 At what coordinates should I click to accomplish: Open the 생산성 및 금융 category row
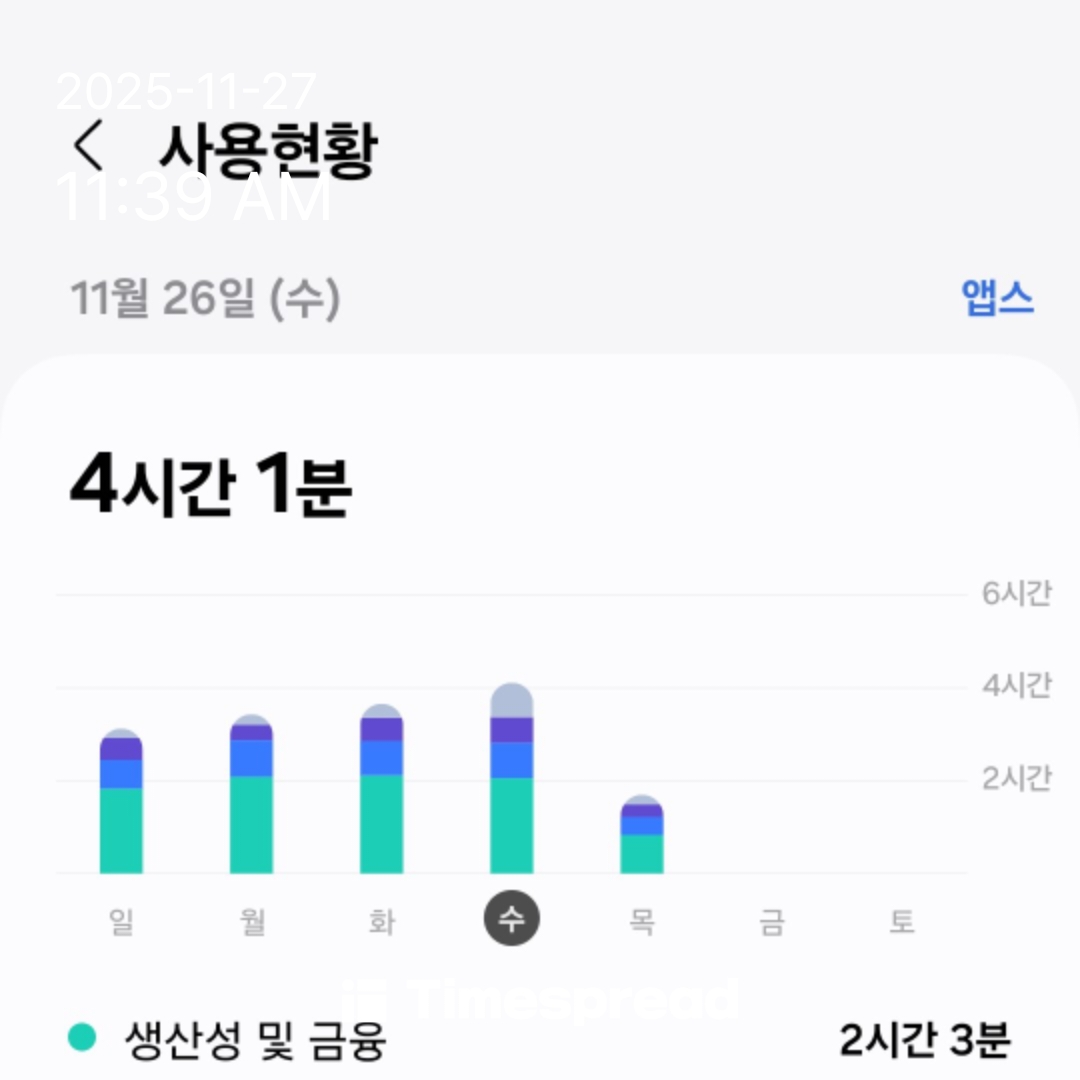click(540, 1040)
